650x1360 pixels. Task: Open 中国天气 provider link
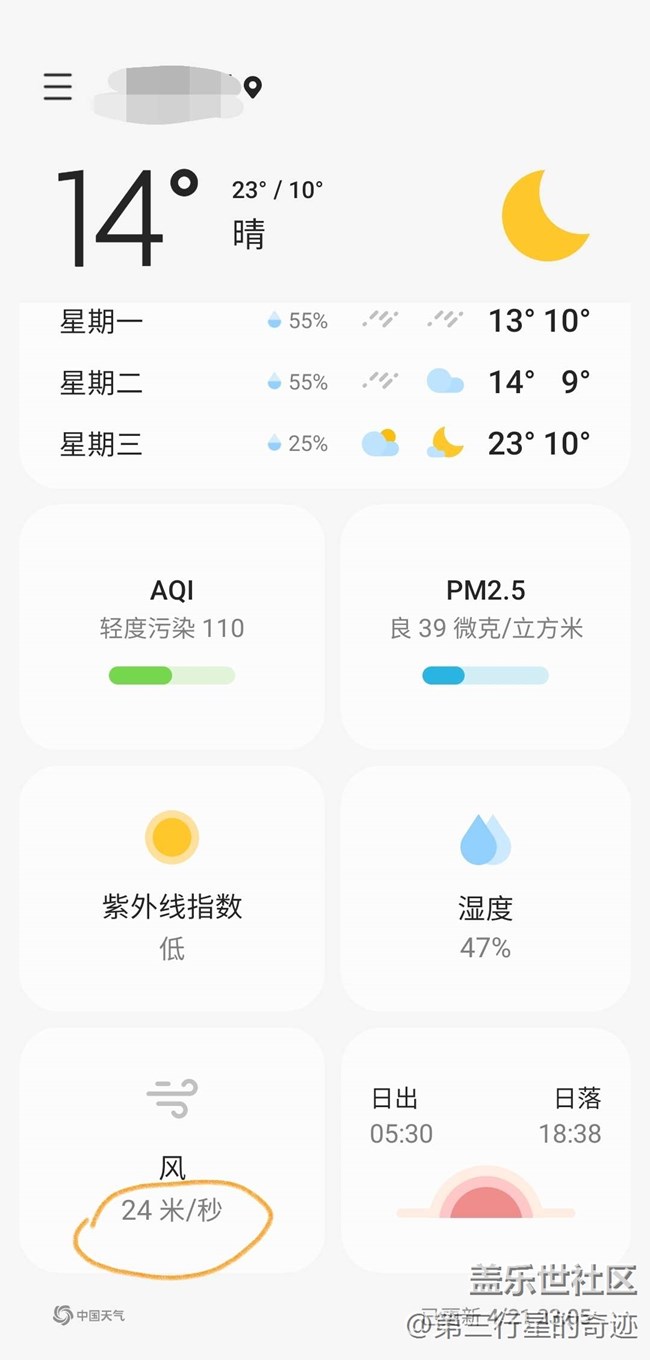pyautogui.click(x=90, y=1315)
